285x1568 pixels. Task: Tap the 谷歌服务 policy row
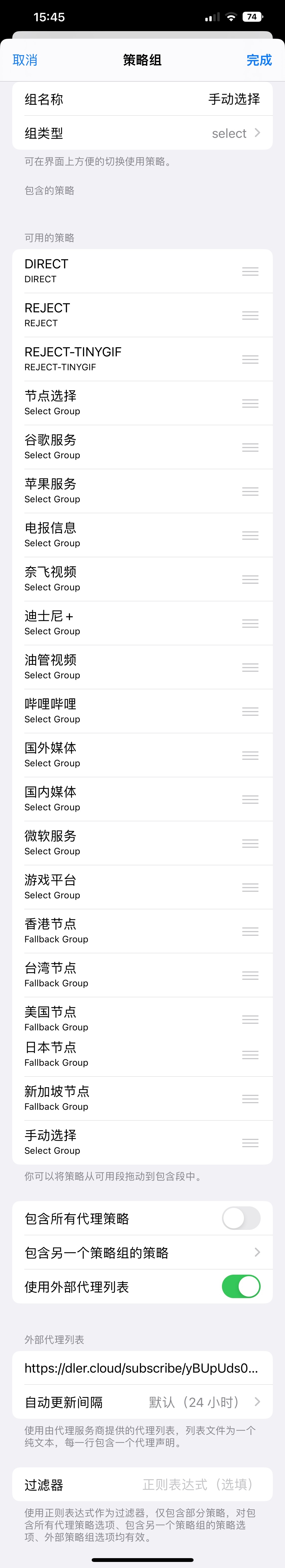pos(122,447)
